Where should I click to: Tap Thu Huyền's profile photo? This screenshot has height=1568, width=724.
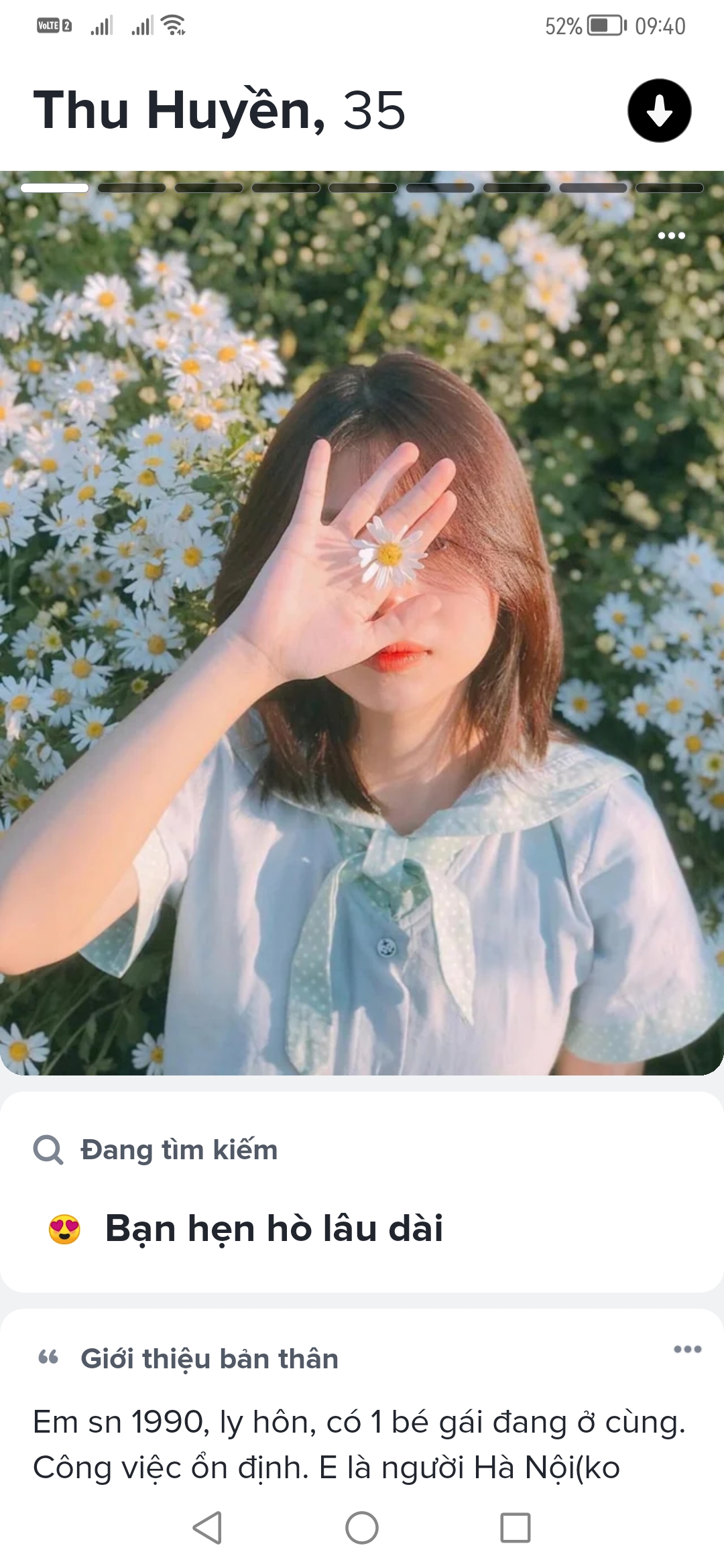point(362,623)
